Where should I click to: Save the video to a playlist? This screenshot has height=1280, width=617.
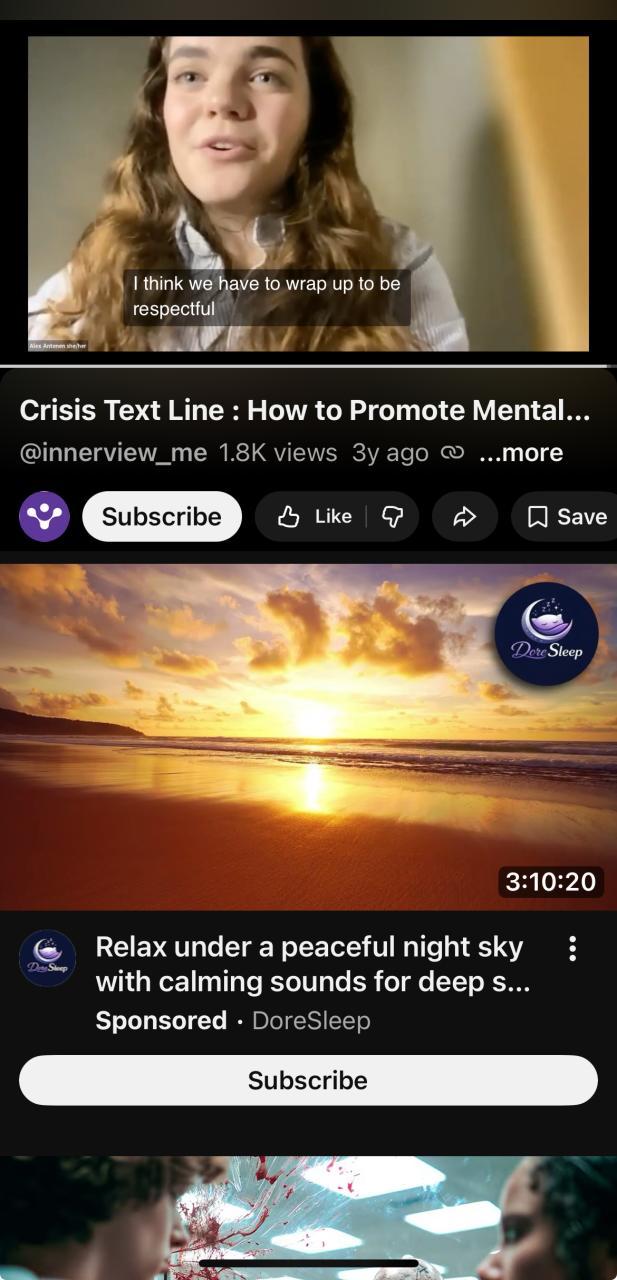pyautogui.click(x=567, y=516)
